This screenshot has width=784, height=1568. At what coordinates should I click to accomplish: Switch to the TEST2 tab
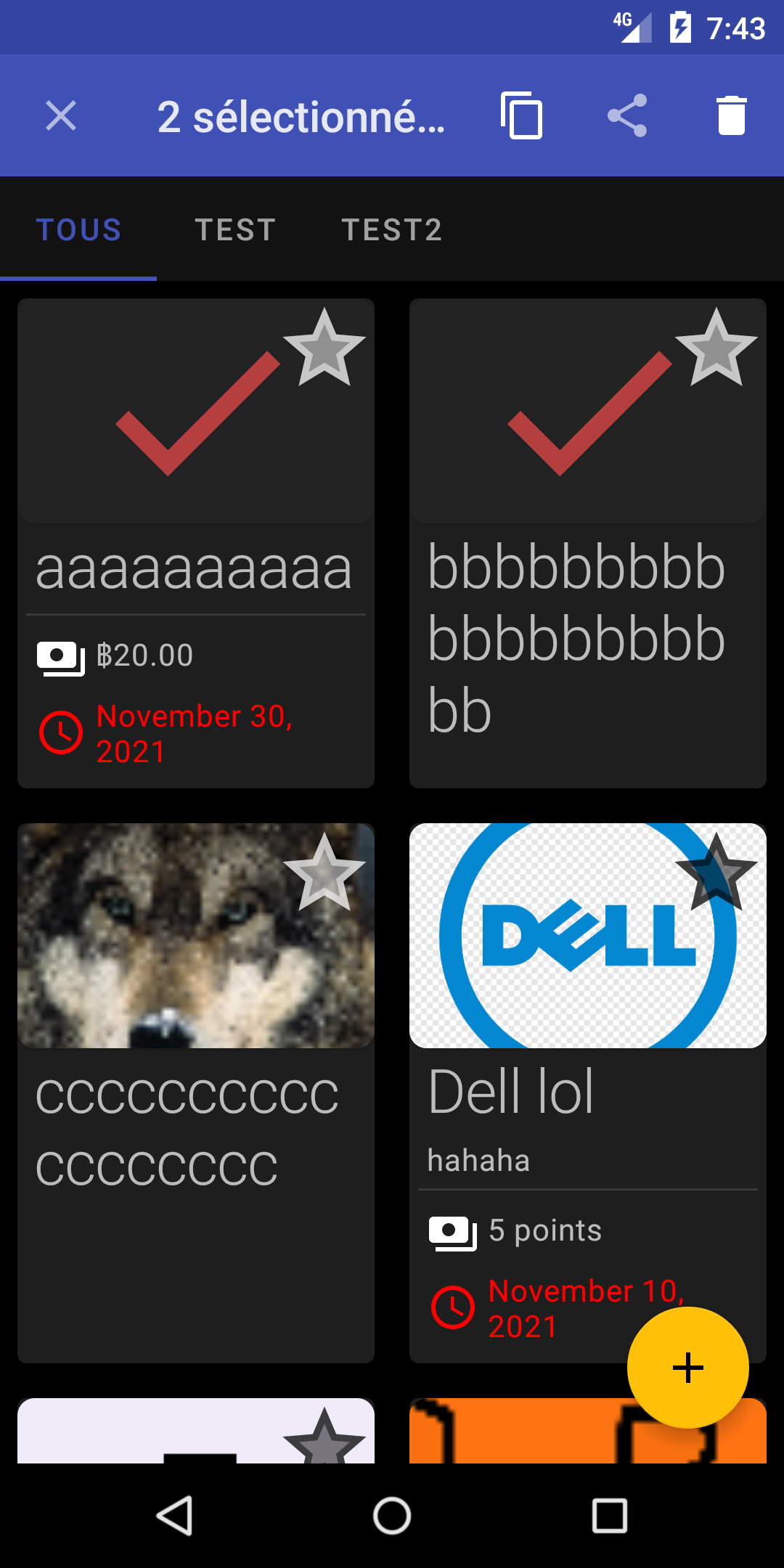pos(392,230)
